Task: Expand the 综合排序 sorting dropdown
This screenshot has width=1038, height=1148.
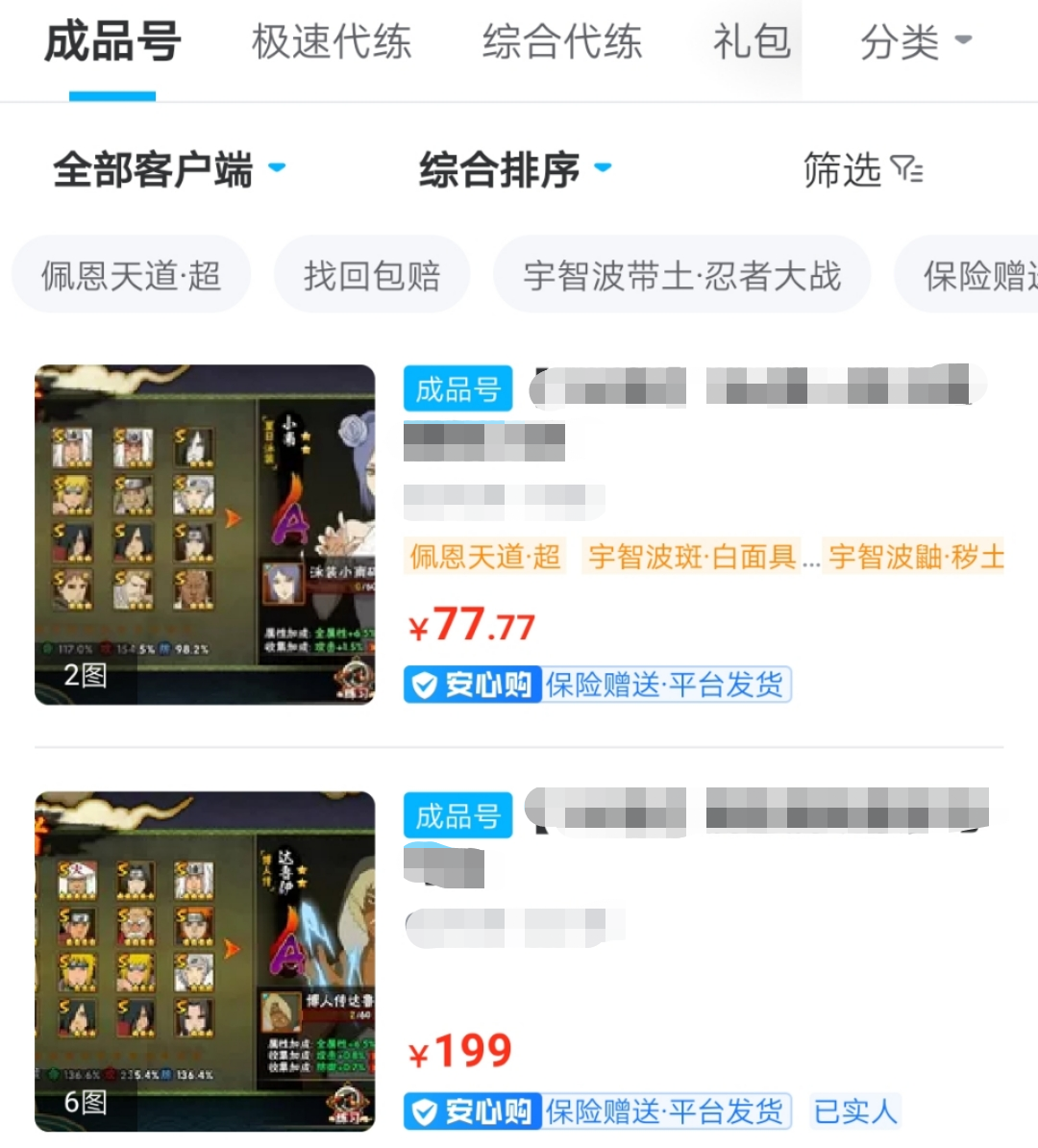Action: 515,170
